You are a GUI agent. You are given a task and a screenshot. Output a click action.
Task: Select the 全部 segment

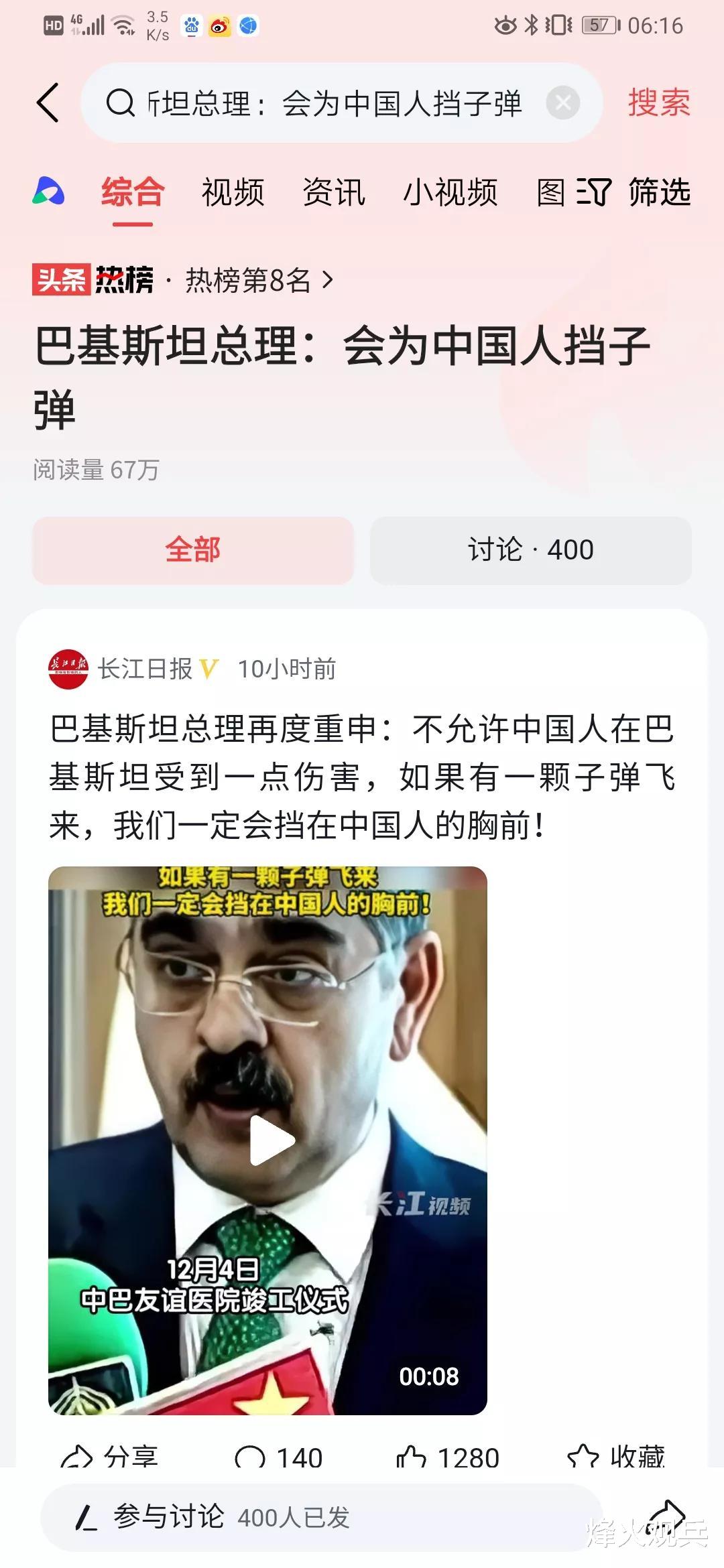193,550
